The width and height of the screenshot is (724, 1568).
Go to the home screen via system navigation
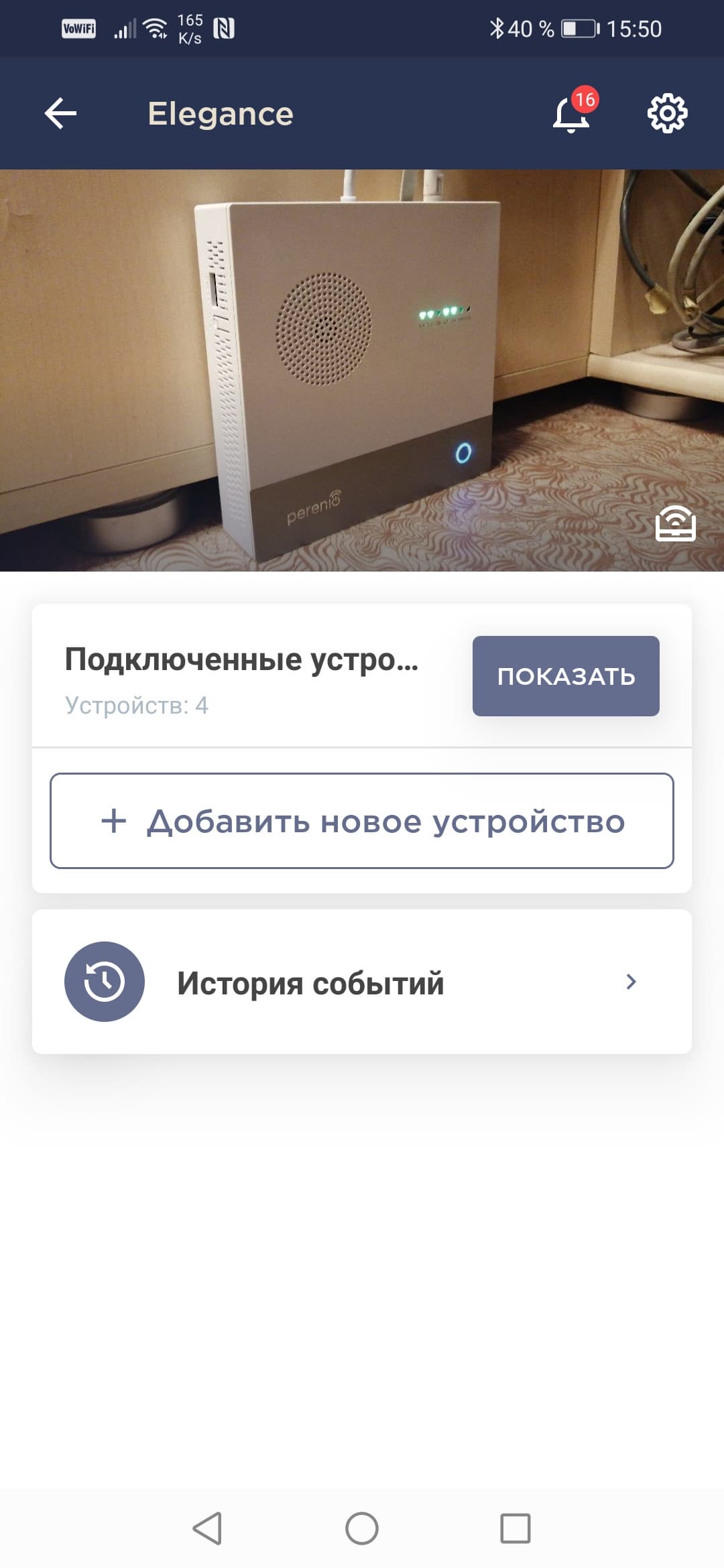click(362, 1528)
